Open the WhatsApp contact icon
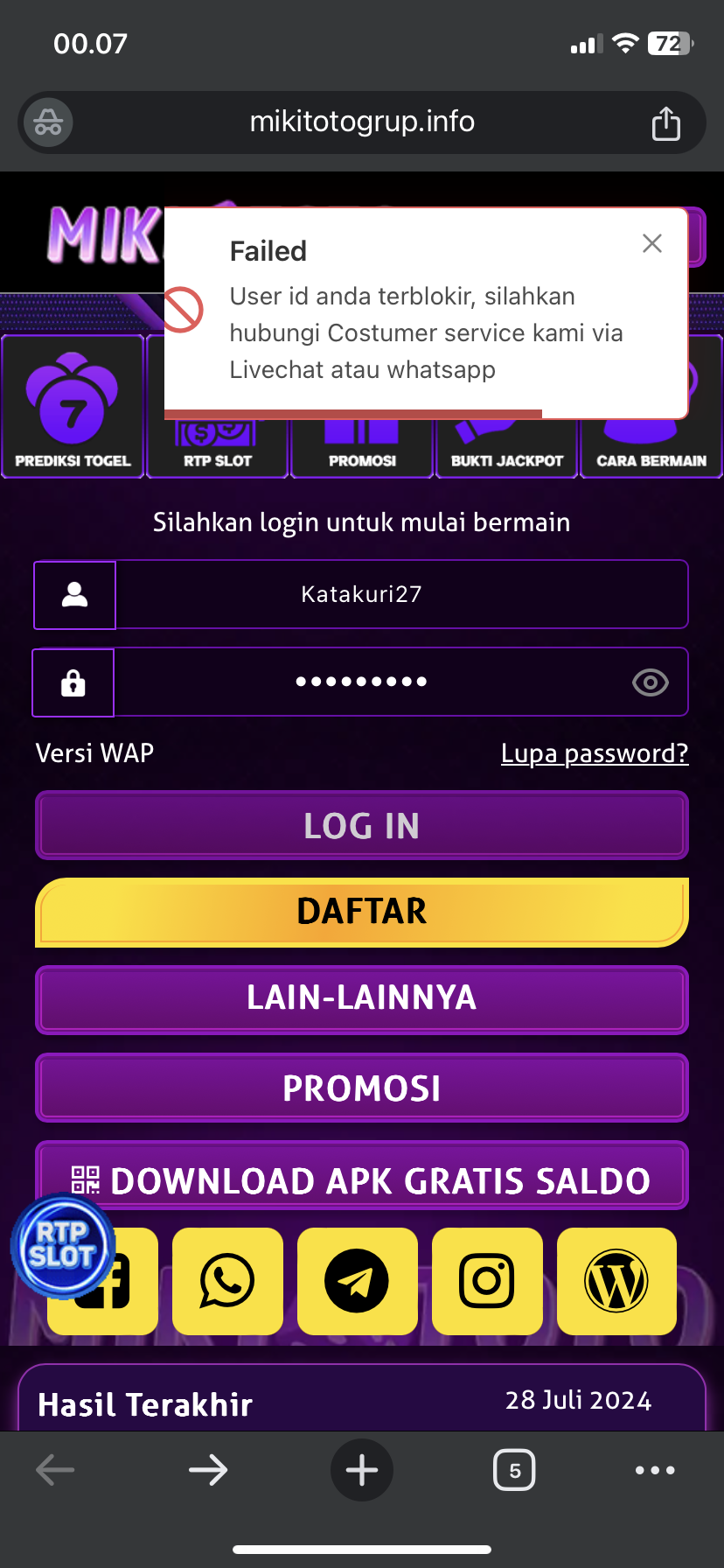The width and height of the screenshot is (724, 1568). coord(227,1281)
